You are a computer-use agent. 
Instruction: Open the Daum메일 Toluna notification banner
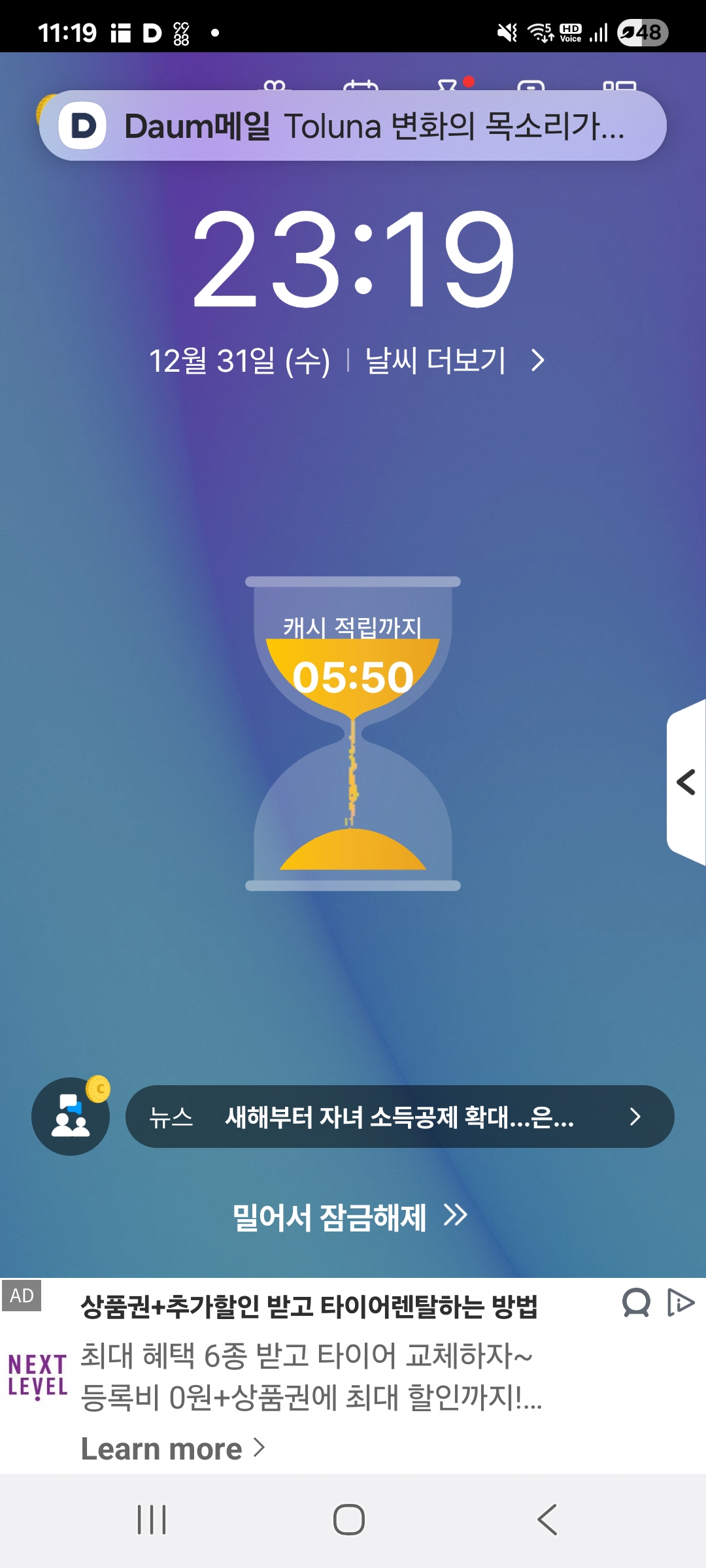click(x=353, y=125)
